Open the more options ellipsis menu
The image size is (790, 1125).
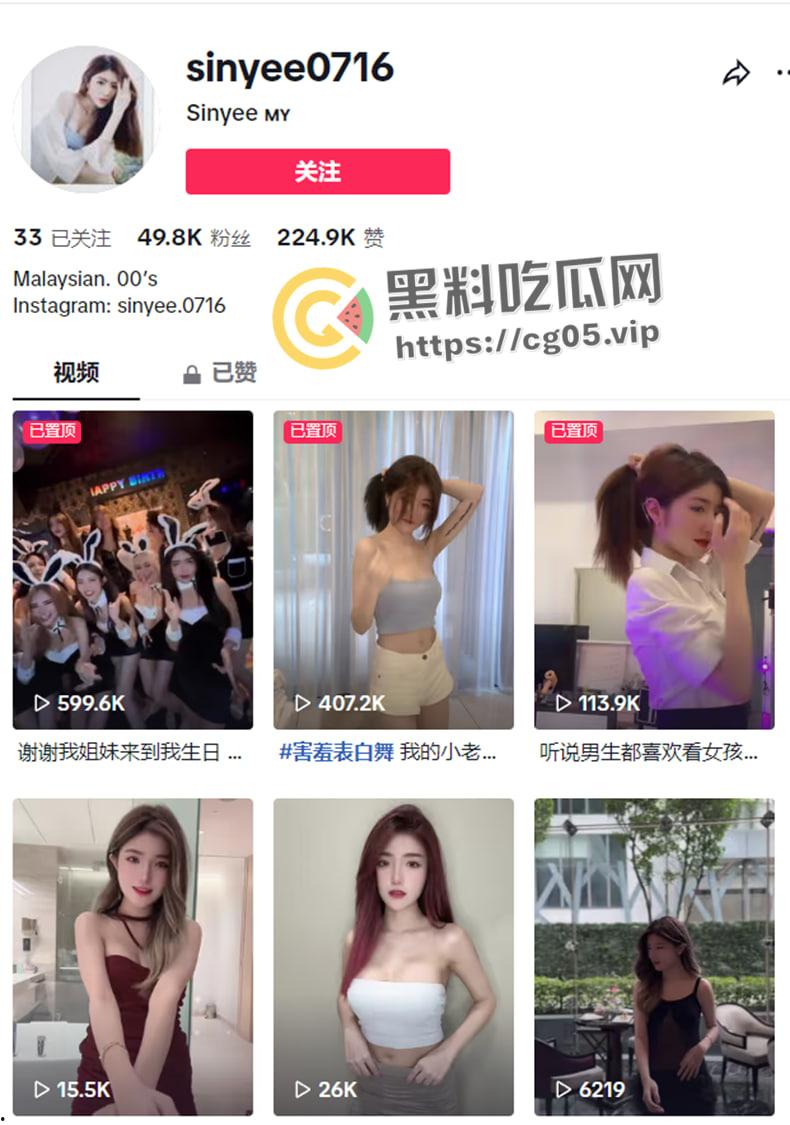tap(783, 72)
